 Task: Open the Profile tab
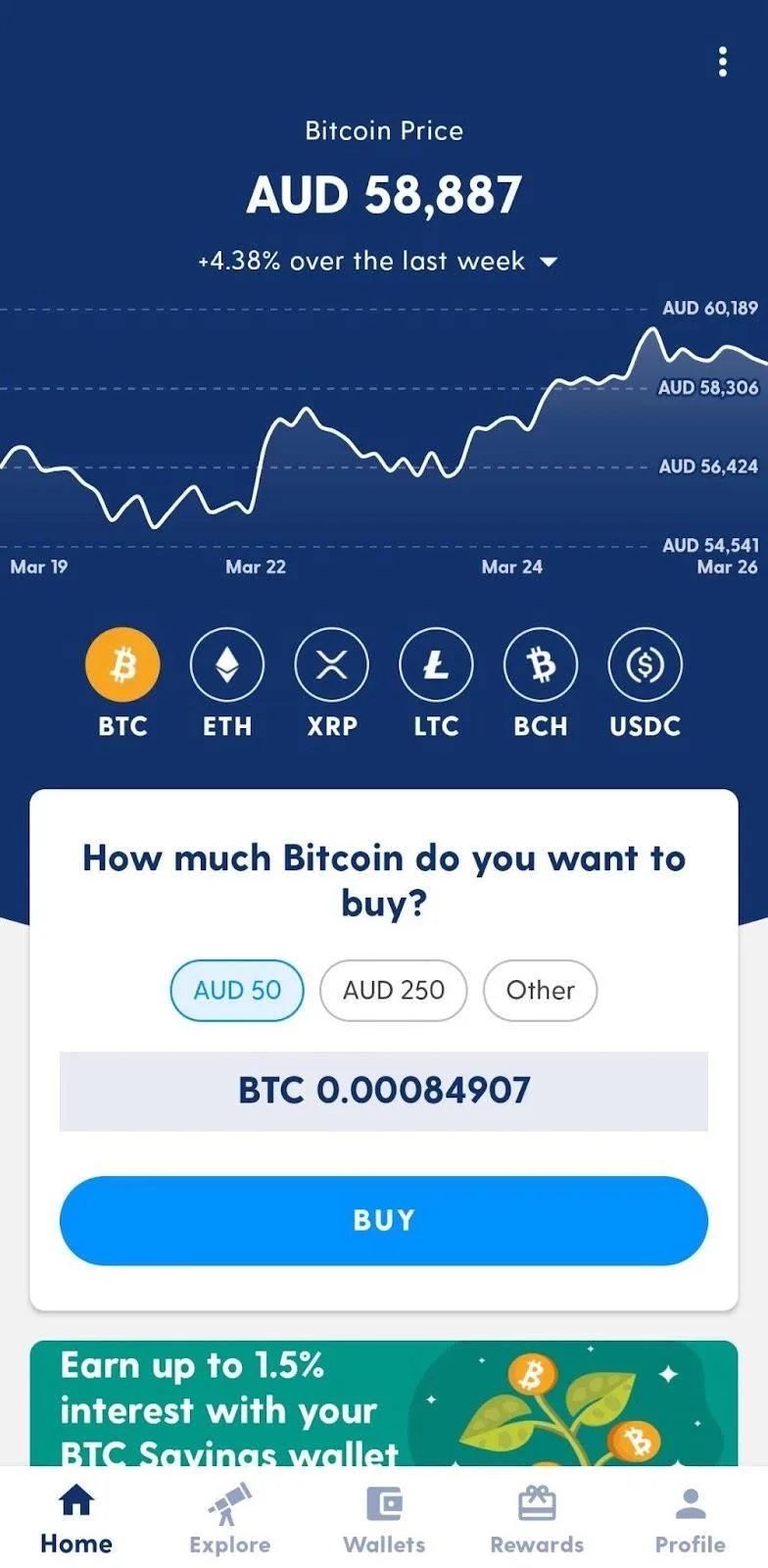691,1519
